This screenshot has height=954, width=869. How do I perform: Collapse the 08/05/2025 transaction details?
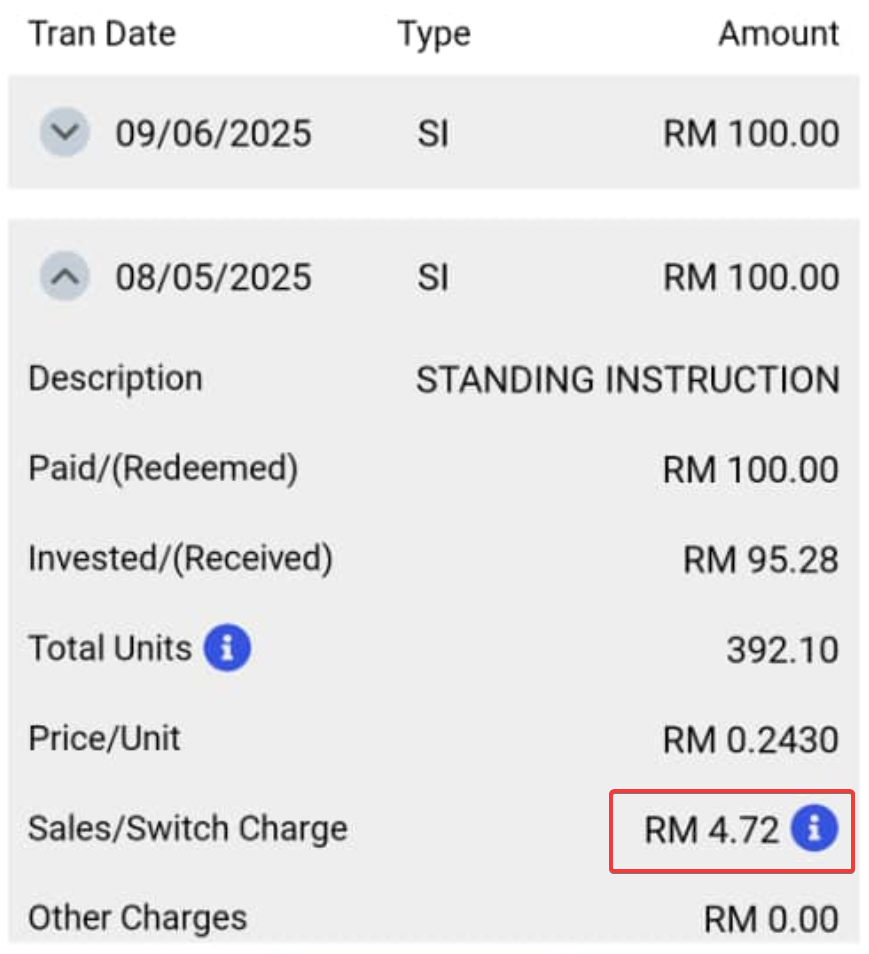(x=65, y=277)
